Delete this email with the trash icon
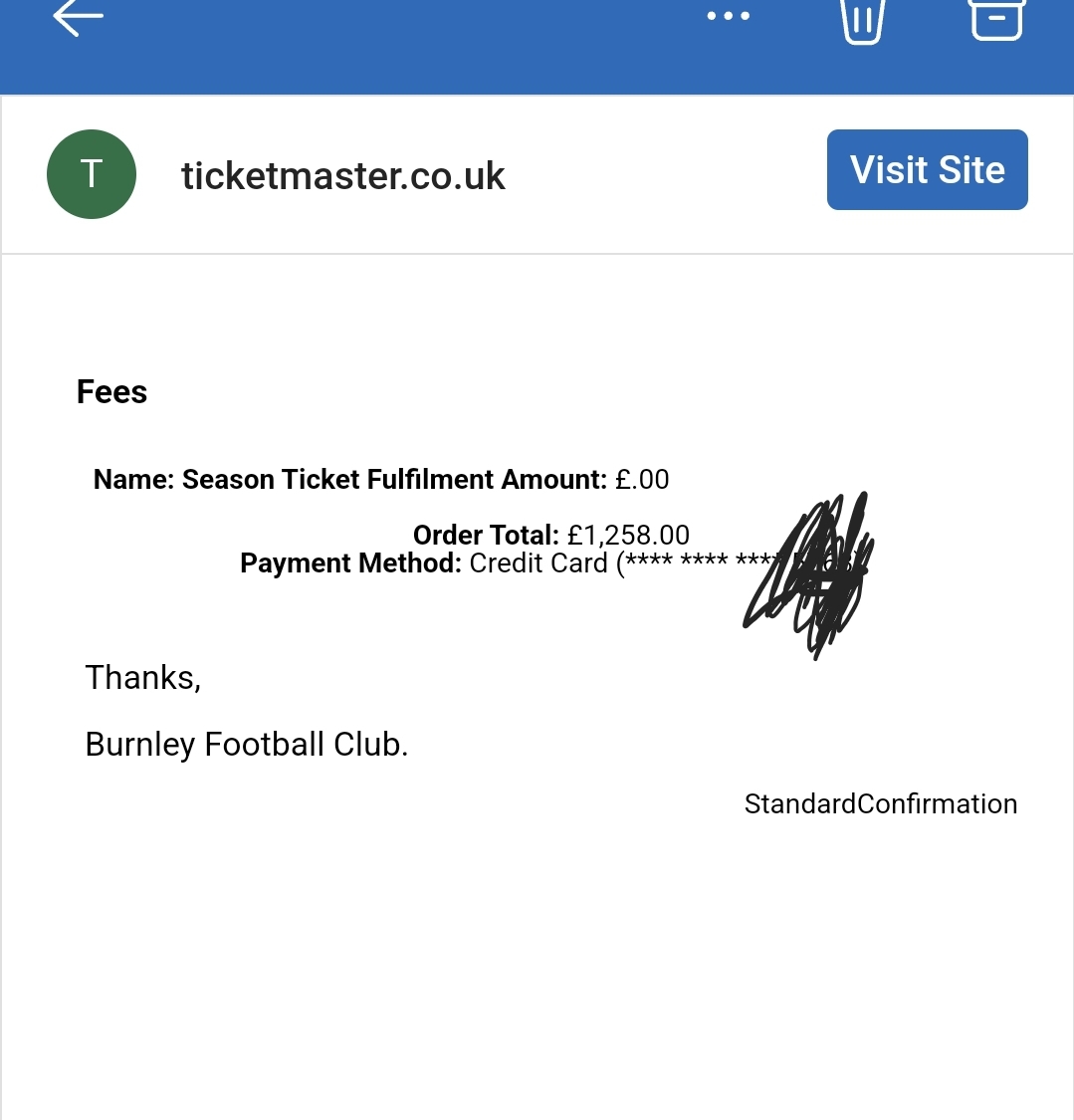 pos(862,20)
